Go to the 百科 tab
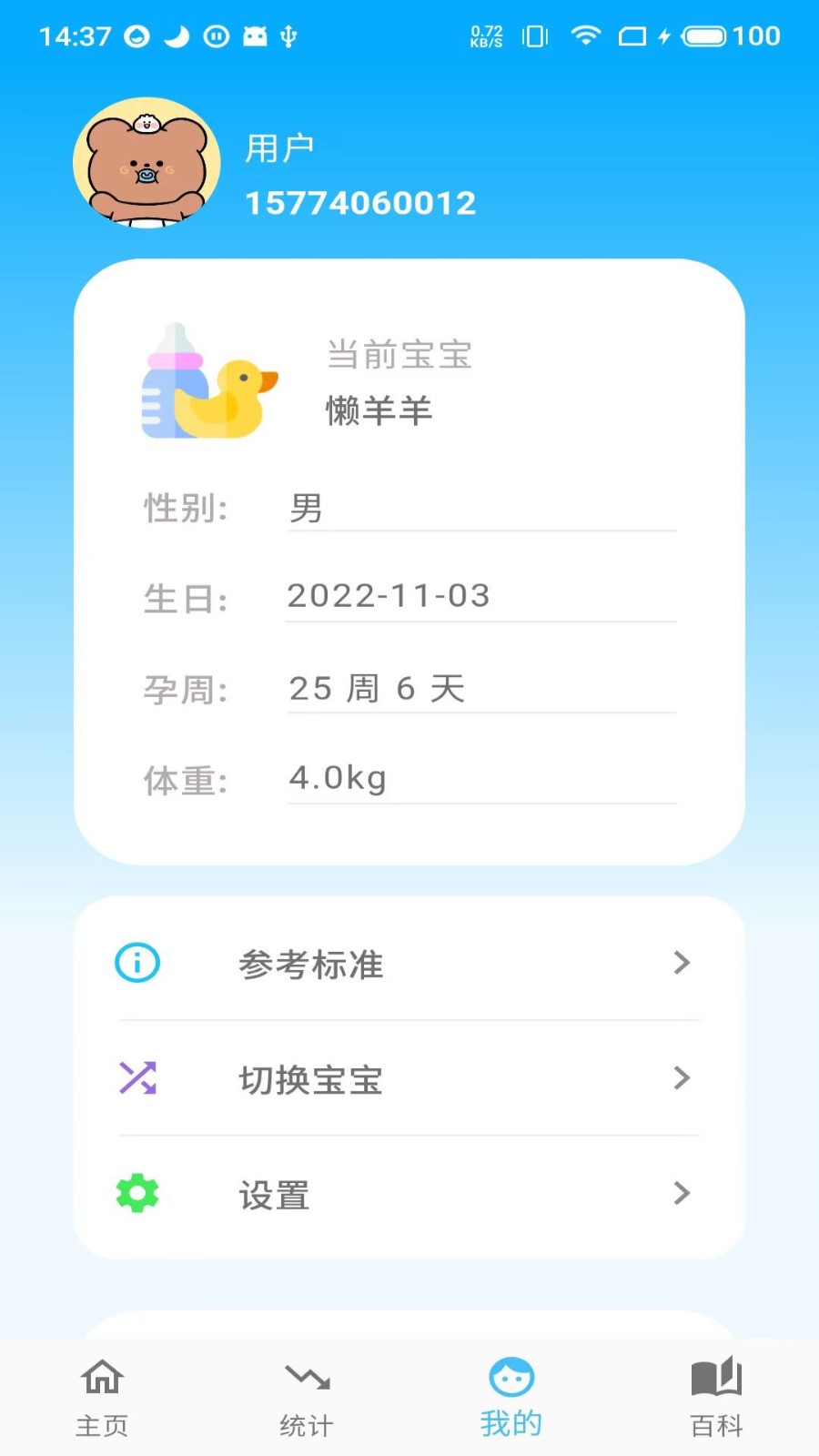The width and height of the screenshot is (819, 1456). pos(717,1399)
